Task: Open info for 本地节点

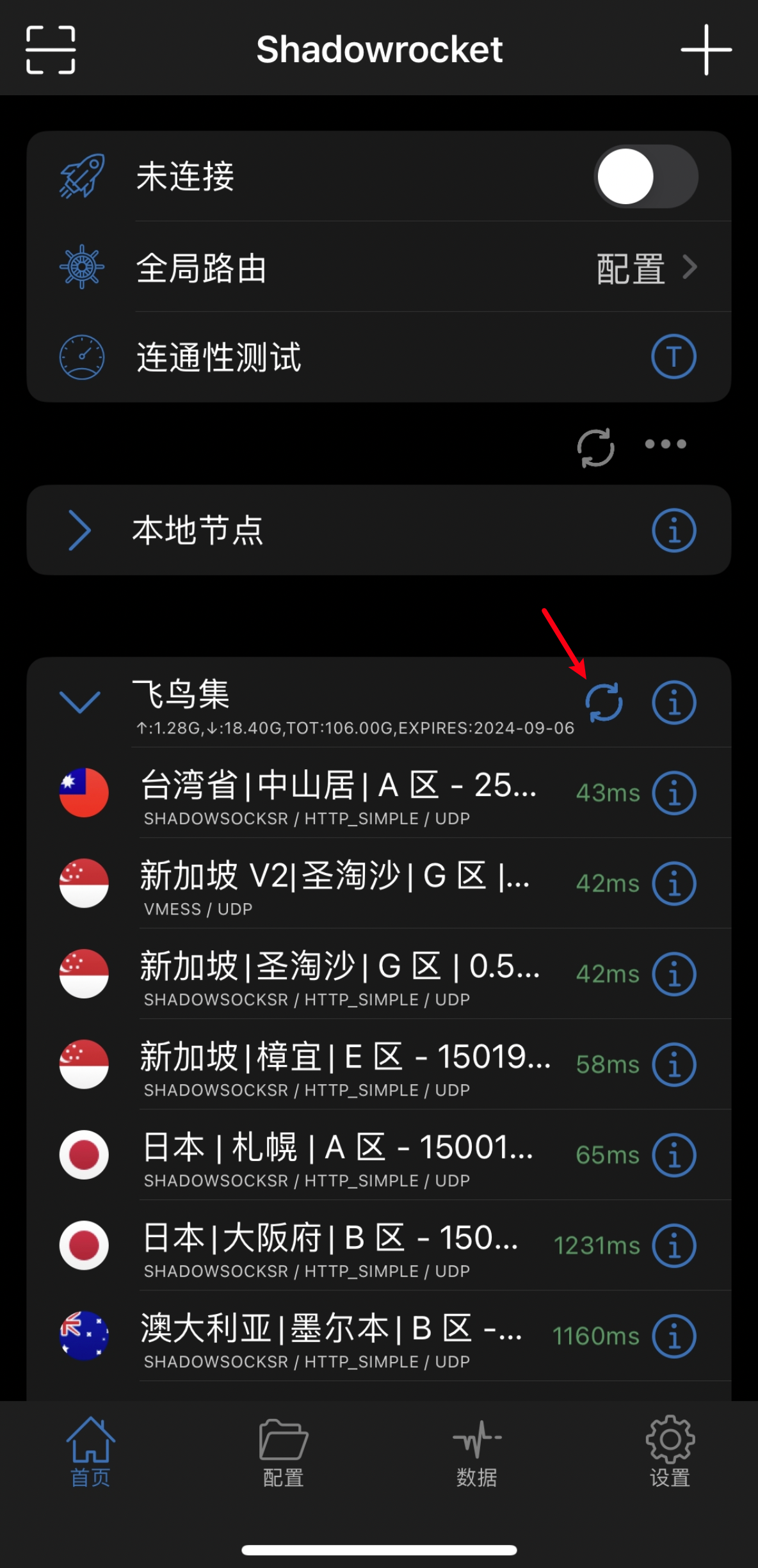Action: pyautogui.click(x=673, y=530)
